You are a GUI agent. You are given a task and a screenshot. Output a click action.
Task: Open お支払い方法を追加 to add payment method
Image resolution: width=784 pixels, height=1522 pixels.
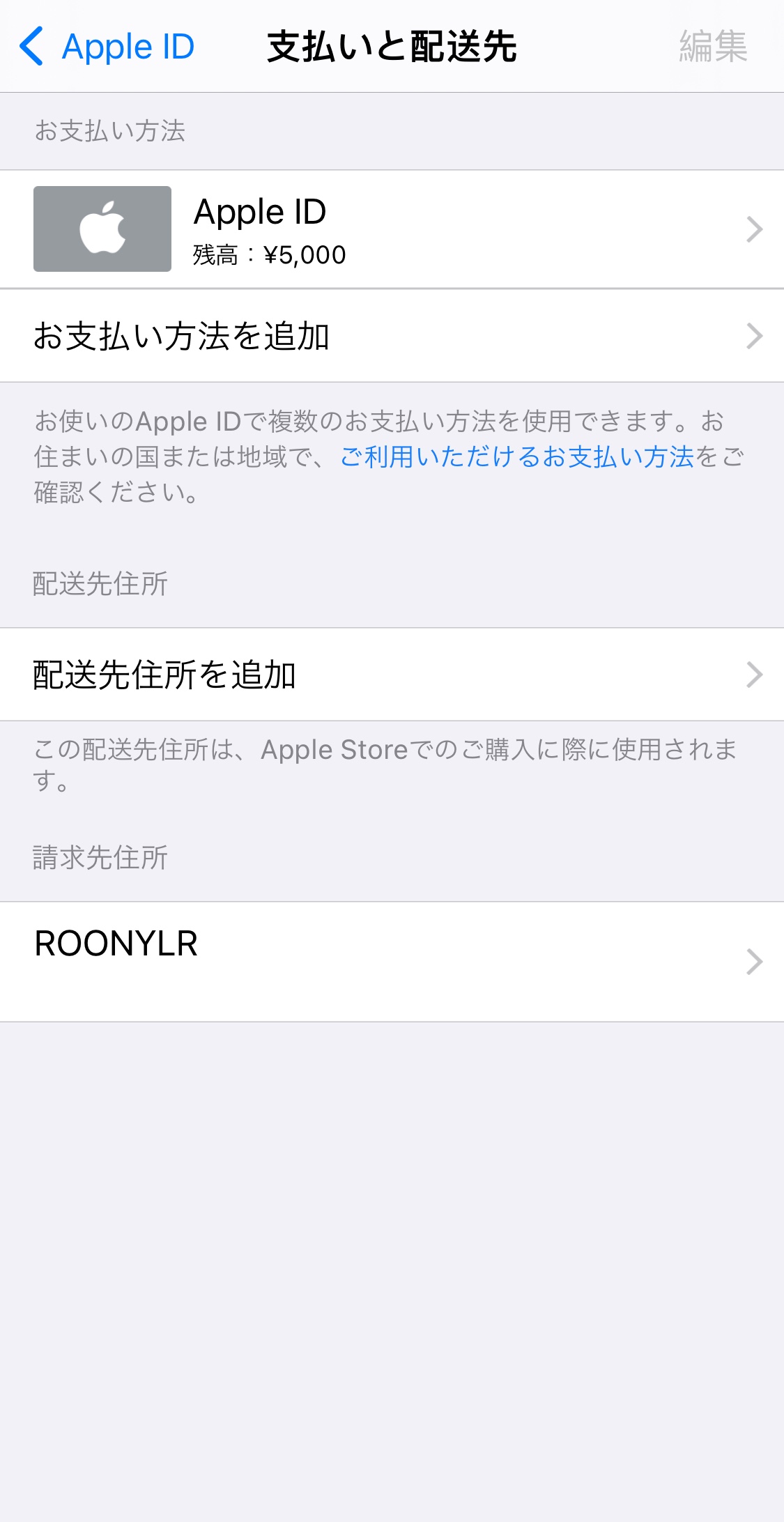click(x=392, y=336)
